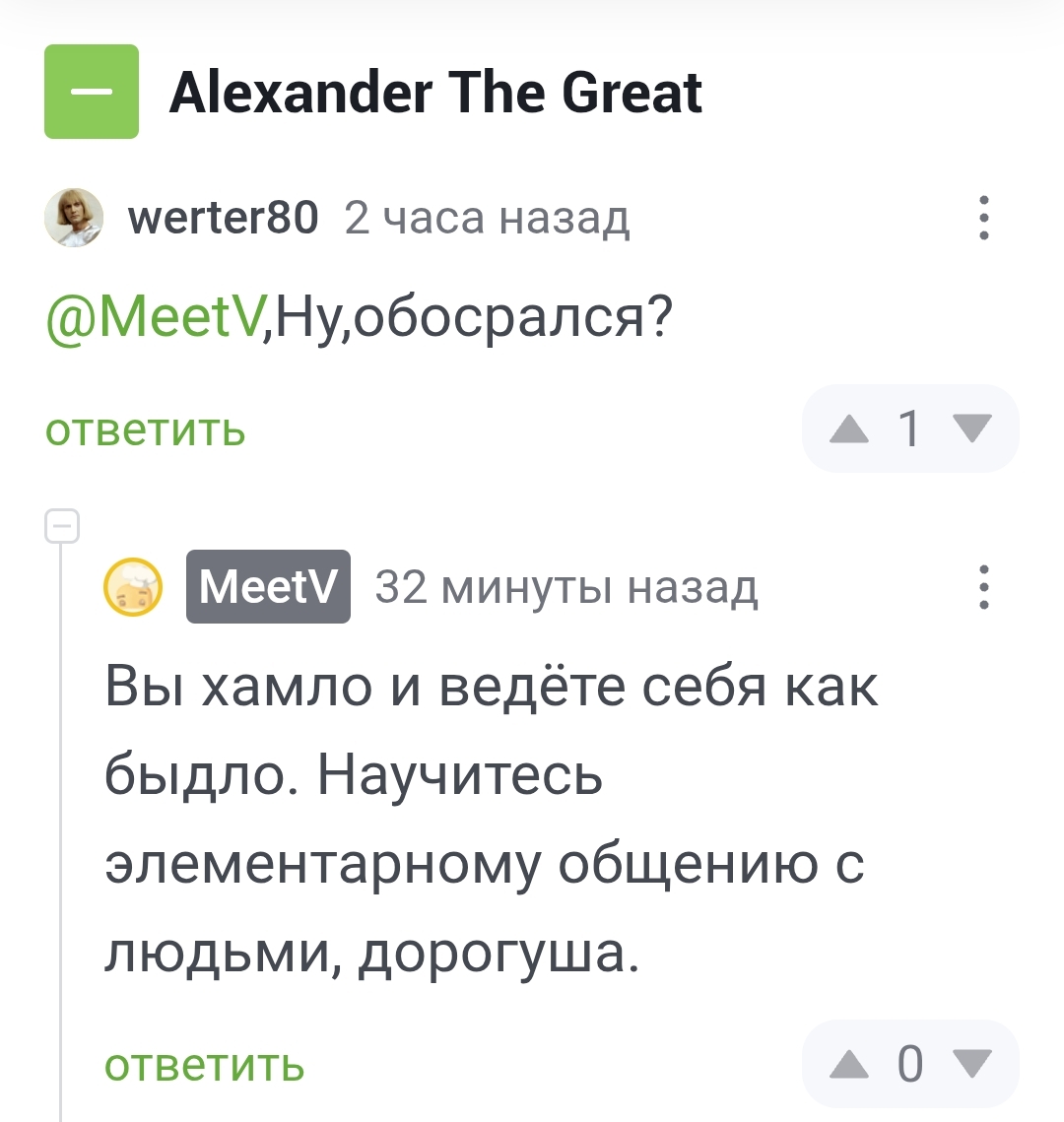Open overflow menu on MeetV's reply

point(983,588)
